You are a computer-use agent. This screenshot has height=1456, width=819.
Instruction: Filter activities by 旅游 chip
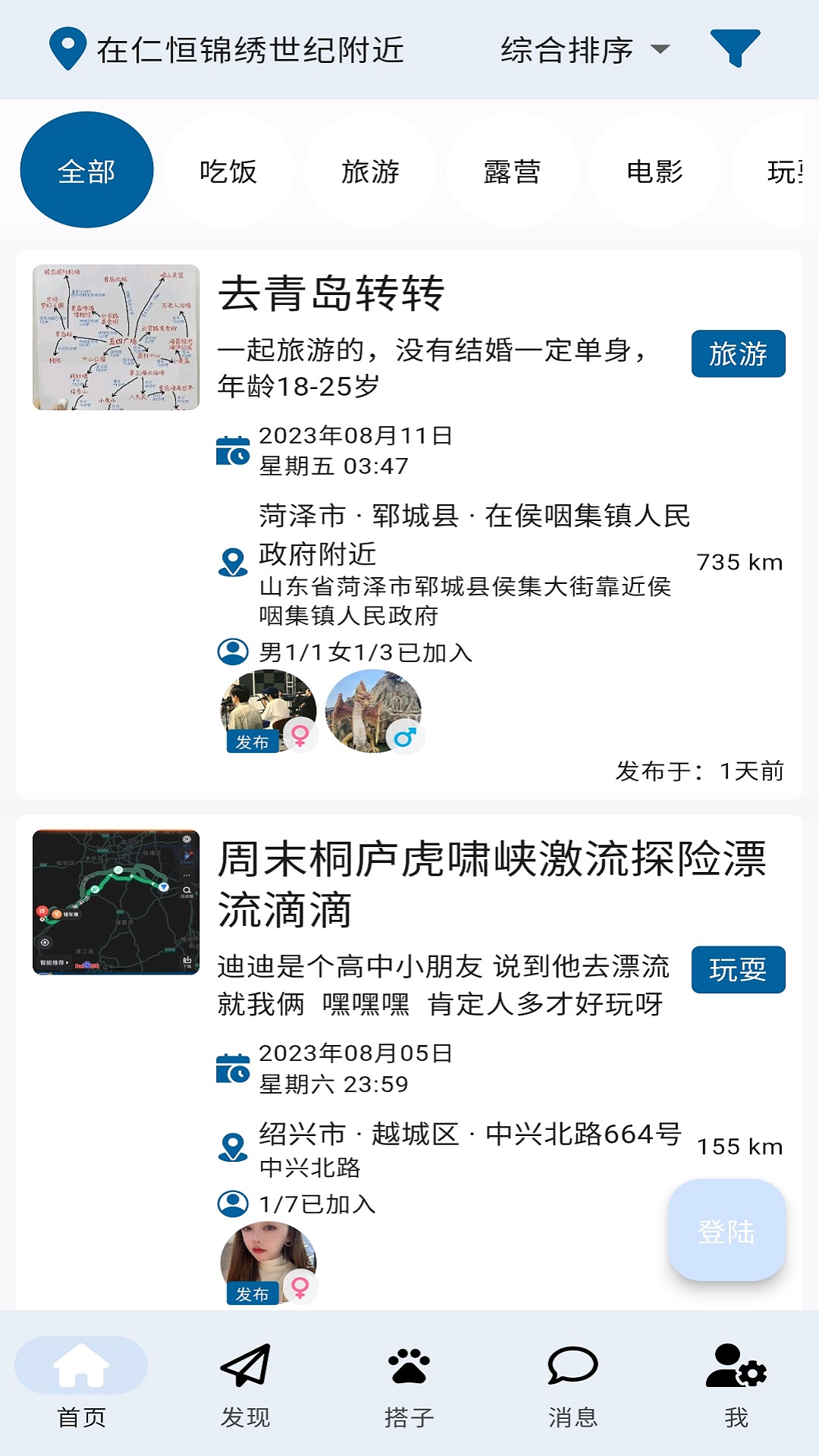point(370,171)
